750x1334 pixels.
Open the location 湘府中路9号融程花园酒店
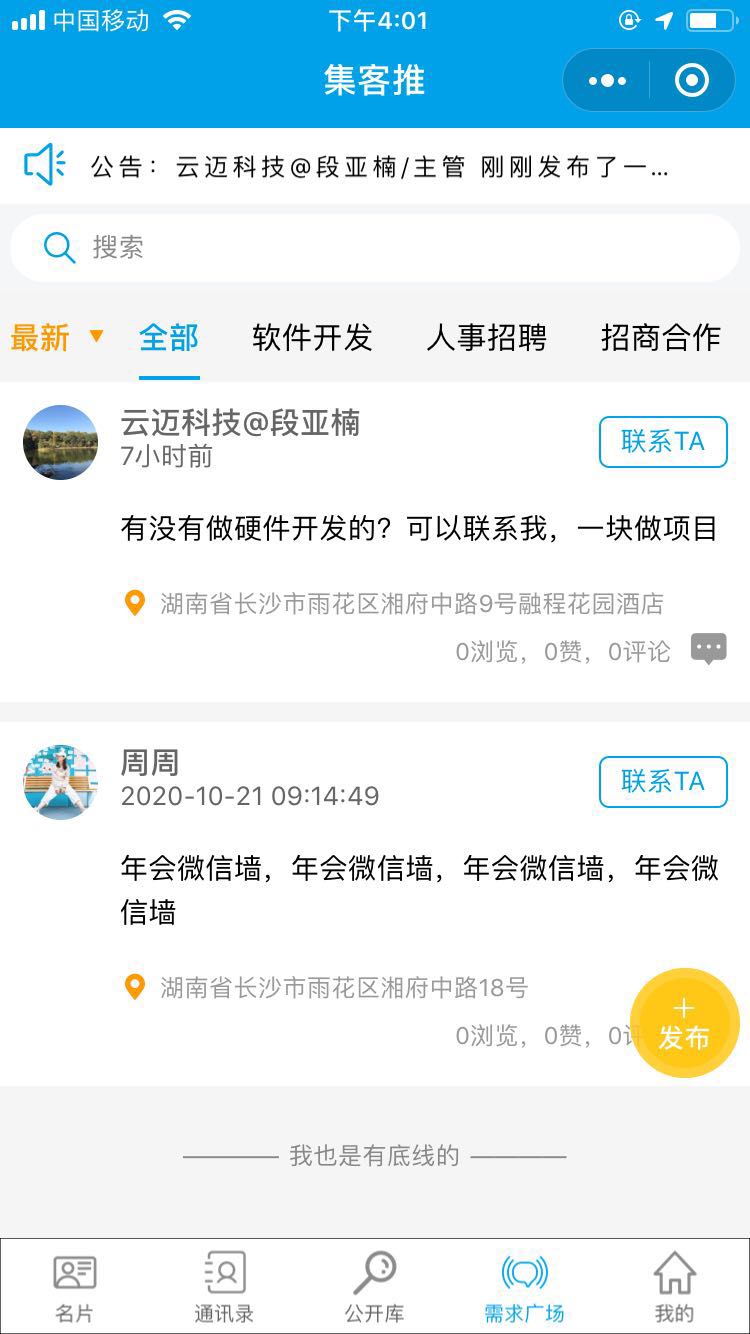click(410, 604)
